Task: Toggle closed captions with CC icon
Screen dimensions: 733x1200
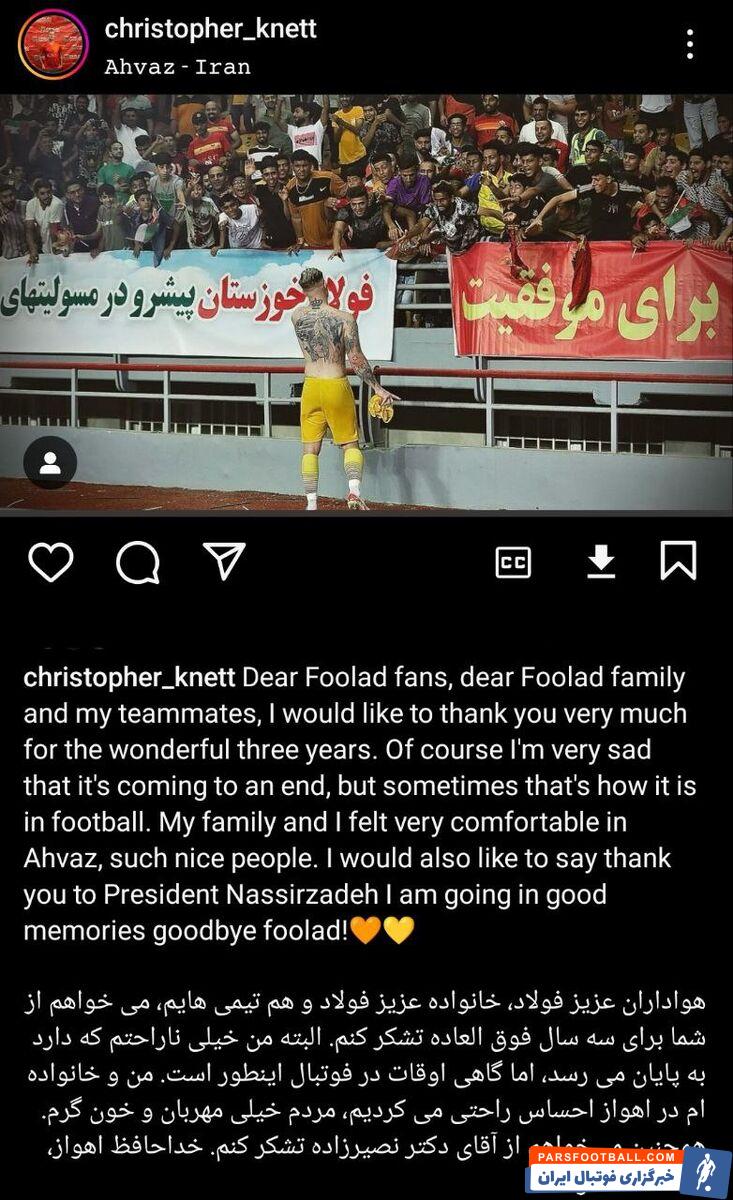Action: 513,563
